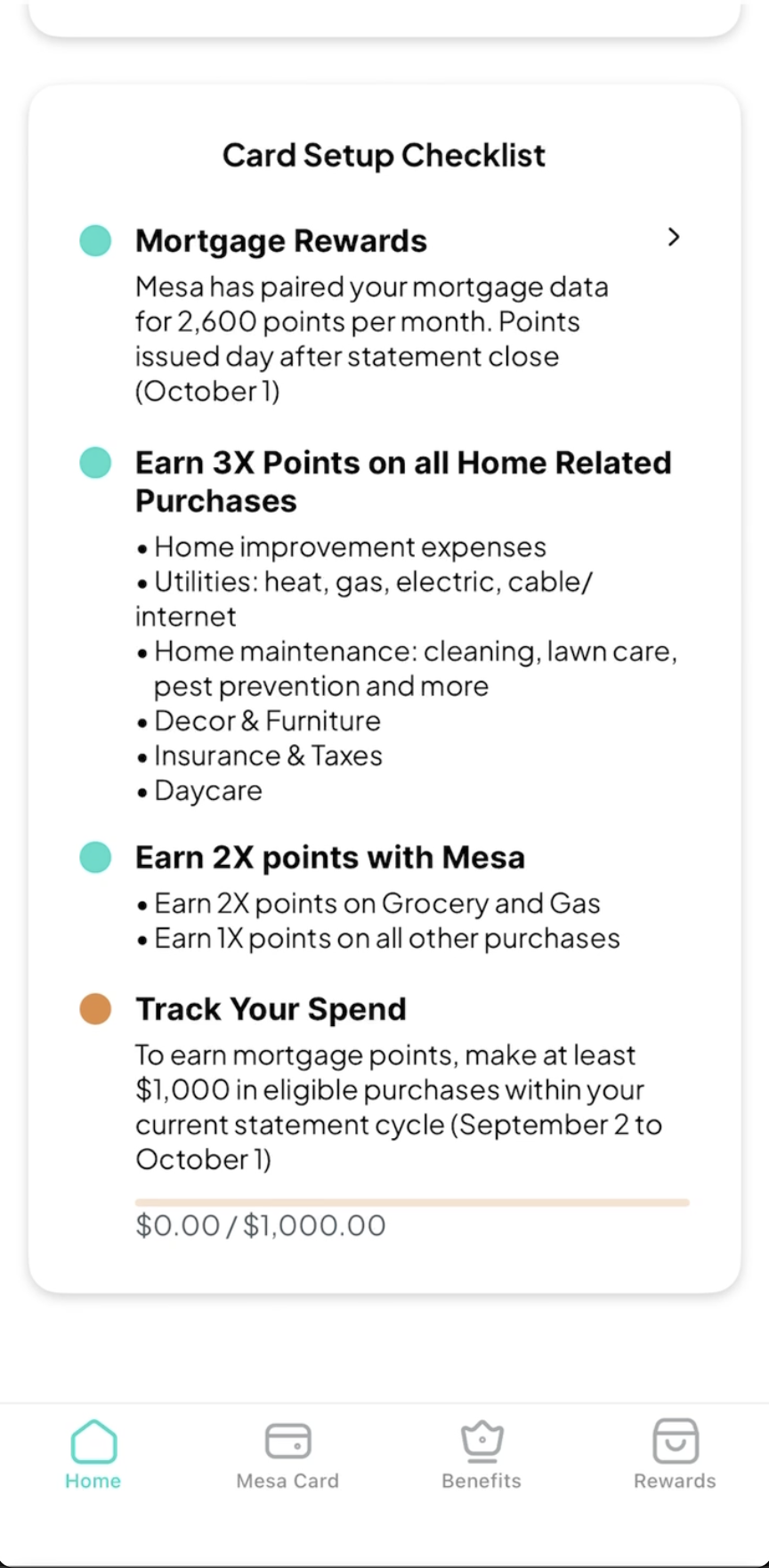Select the Home tab
This screenshot has width=769, height=1568.
click(x=93, y=1454)
